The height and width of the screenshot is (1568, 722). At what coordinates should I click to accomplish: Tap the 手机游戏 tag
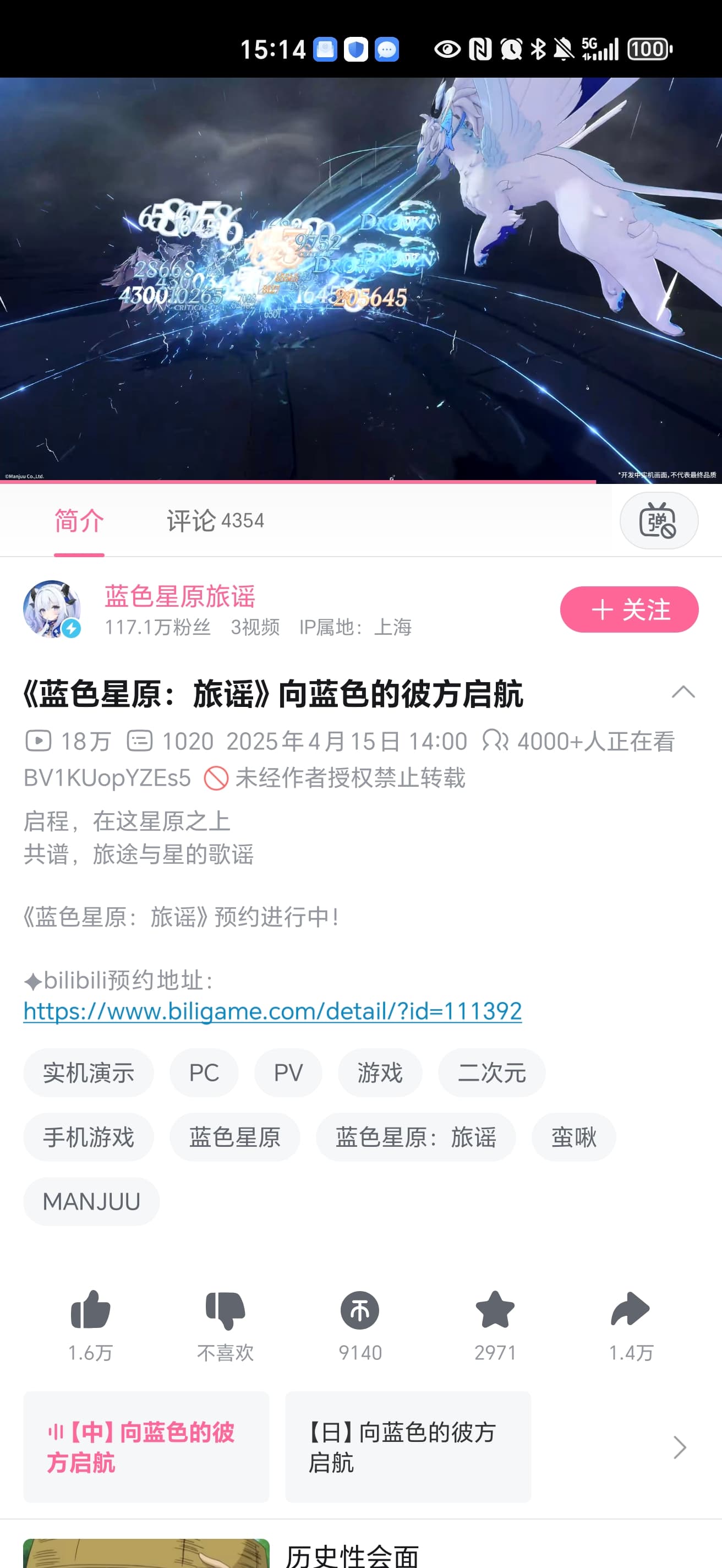pyautogui.click(x=88, y=1137)
